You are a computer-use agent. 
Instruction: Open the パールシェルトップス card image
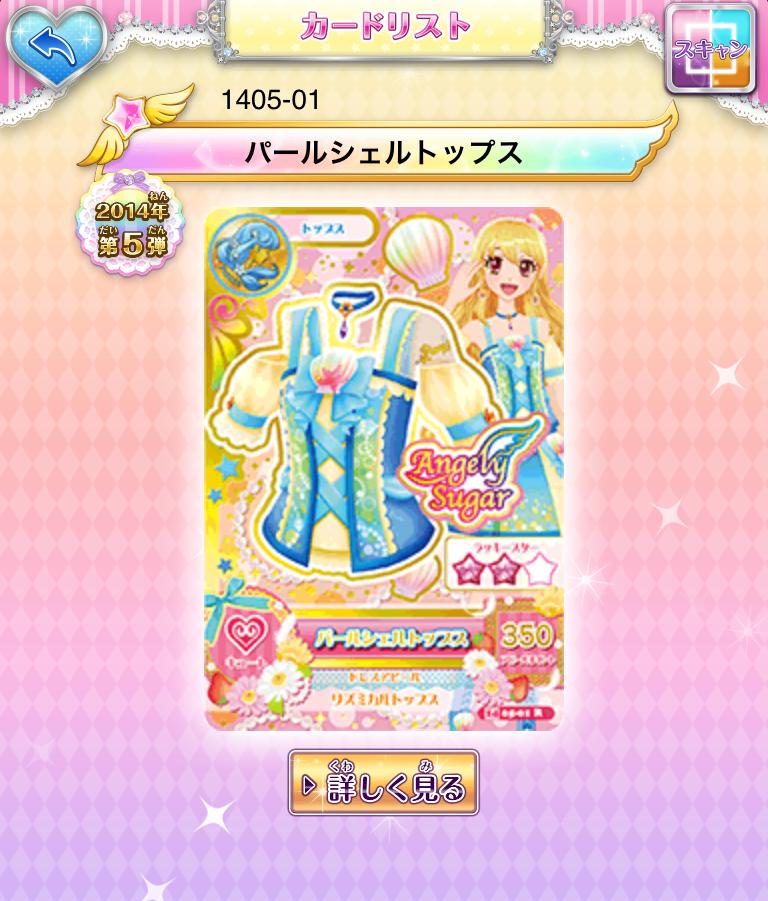pyautogui.click(x=384, y=468)
